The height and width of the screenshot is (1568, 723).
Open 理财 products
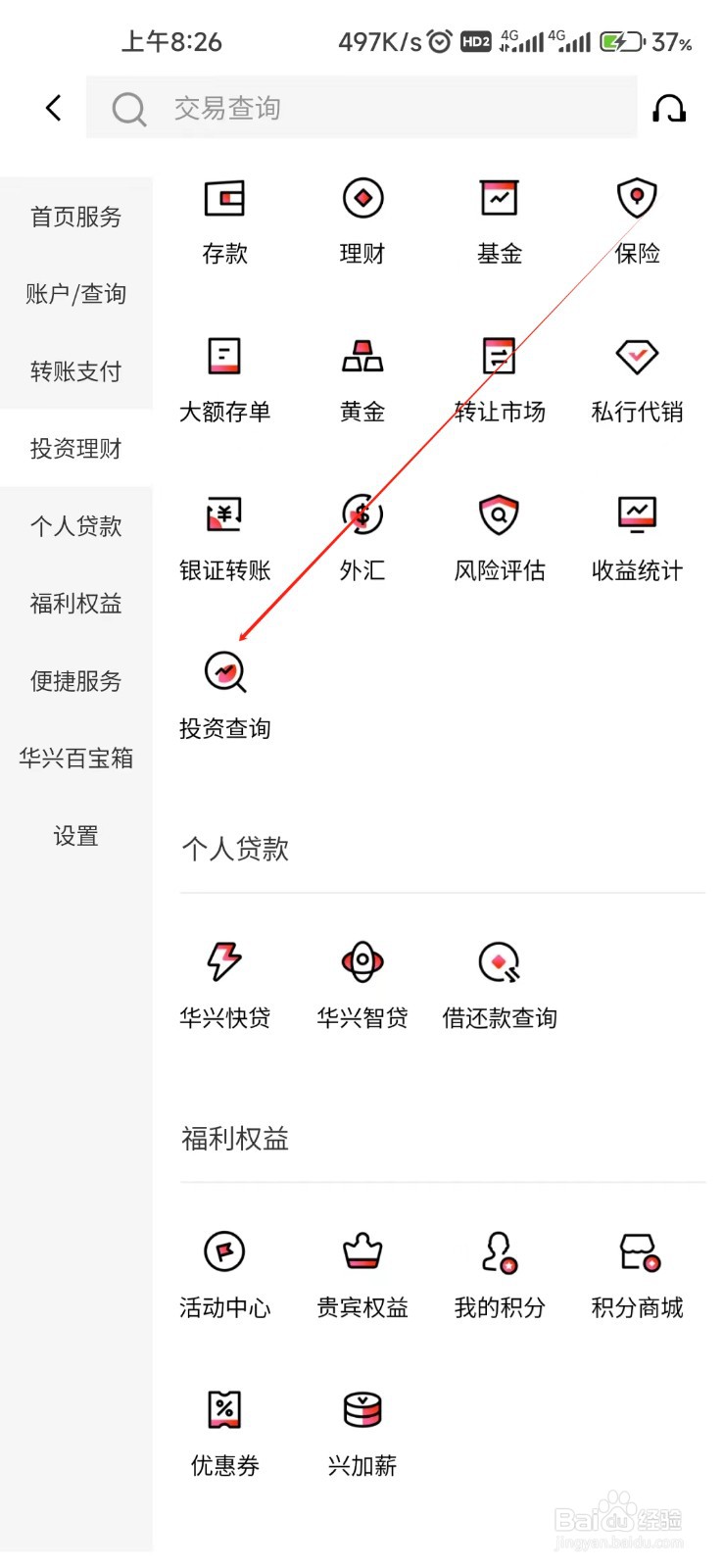(362, 221)
